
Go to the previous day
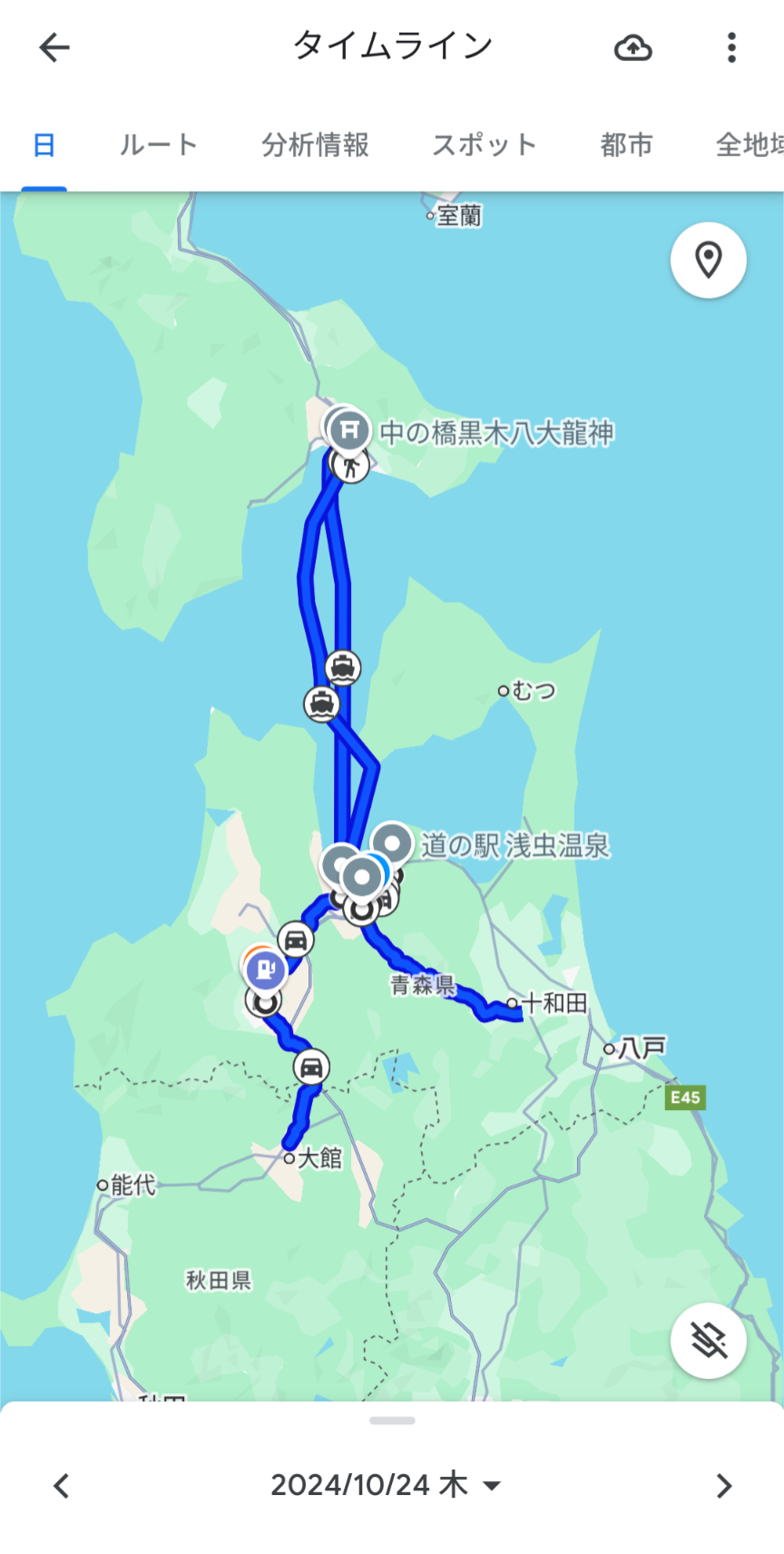[61, 1486]
